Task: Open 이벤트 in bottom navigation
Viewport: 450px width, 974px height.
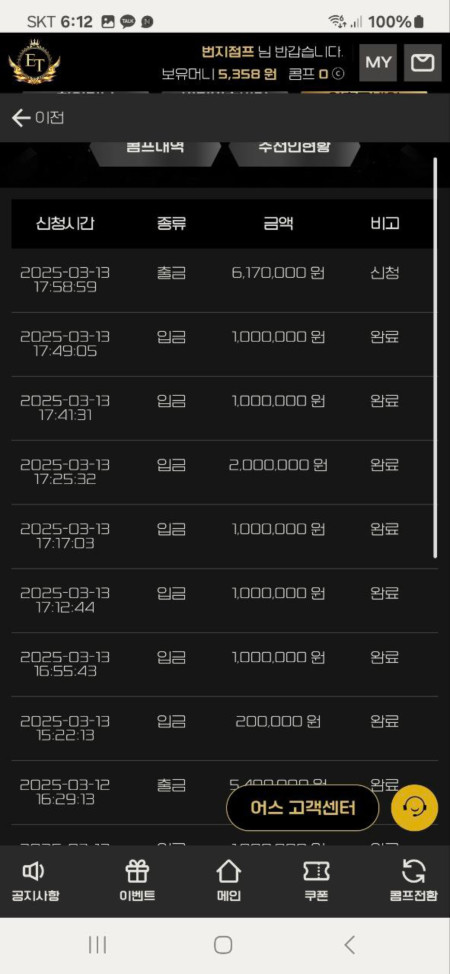Action: pyautogui.click(x=137, y=881)
